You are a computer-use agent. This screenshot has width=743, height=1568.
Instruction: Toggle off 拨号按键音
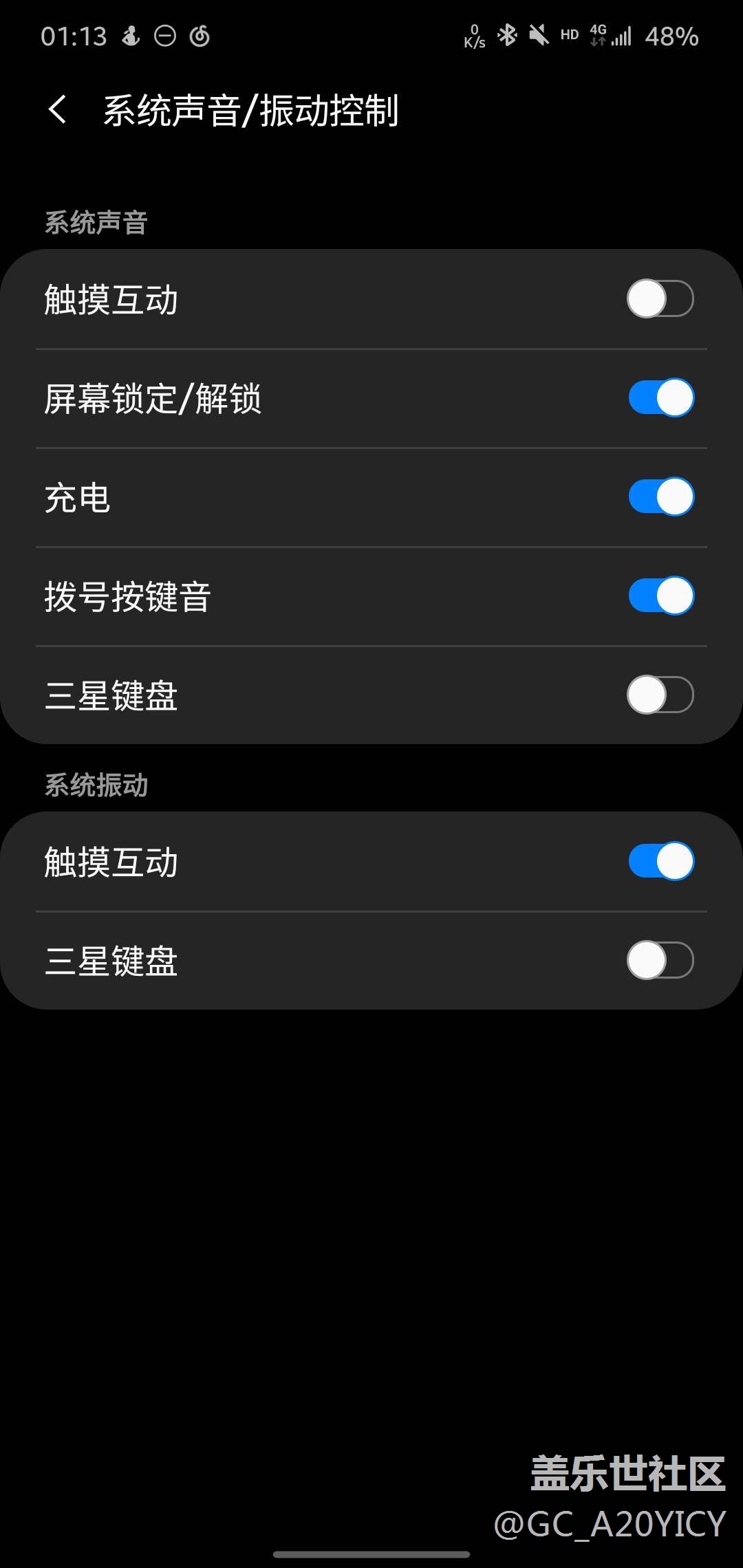(x=660, y=596)
